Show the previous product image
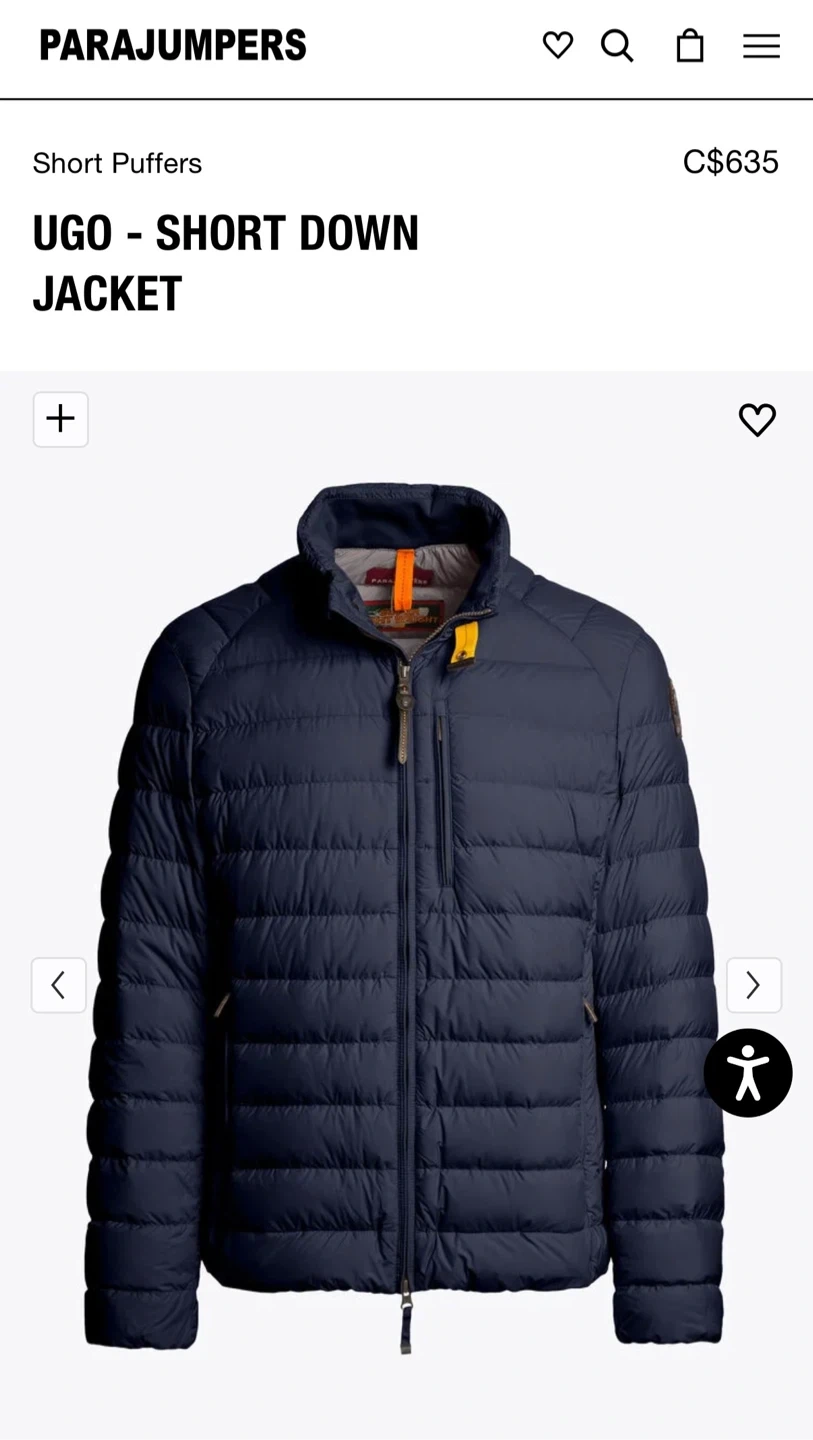The width and height of the screenshot is (813, 1440). click(x=59, y=985)
